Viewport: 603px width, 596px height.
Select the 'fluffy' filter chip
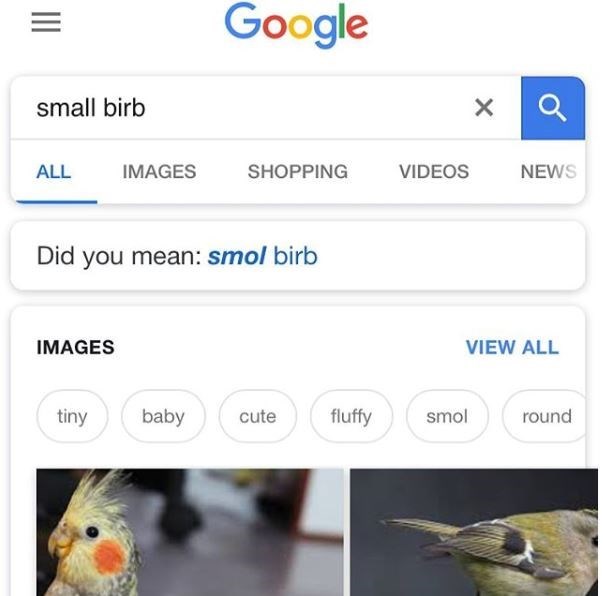pyautogui.click(x=350, y=416)
